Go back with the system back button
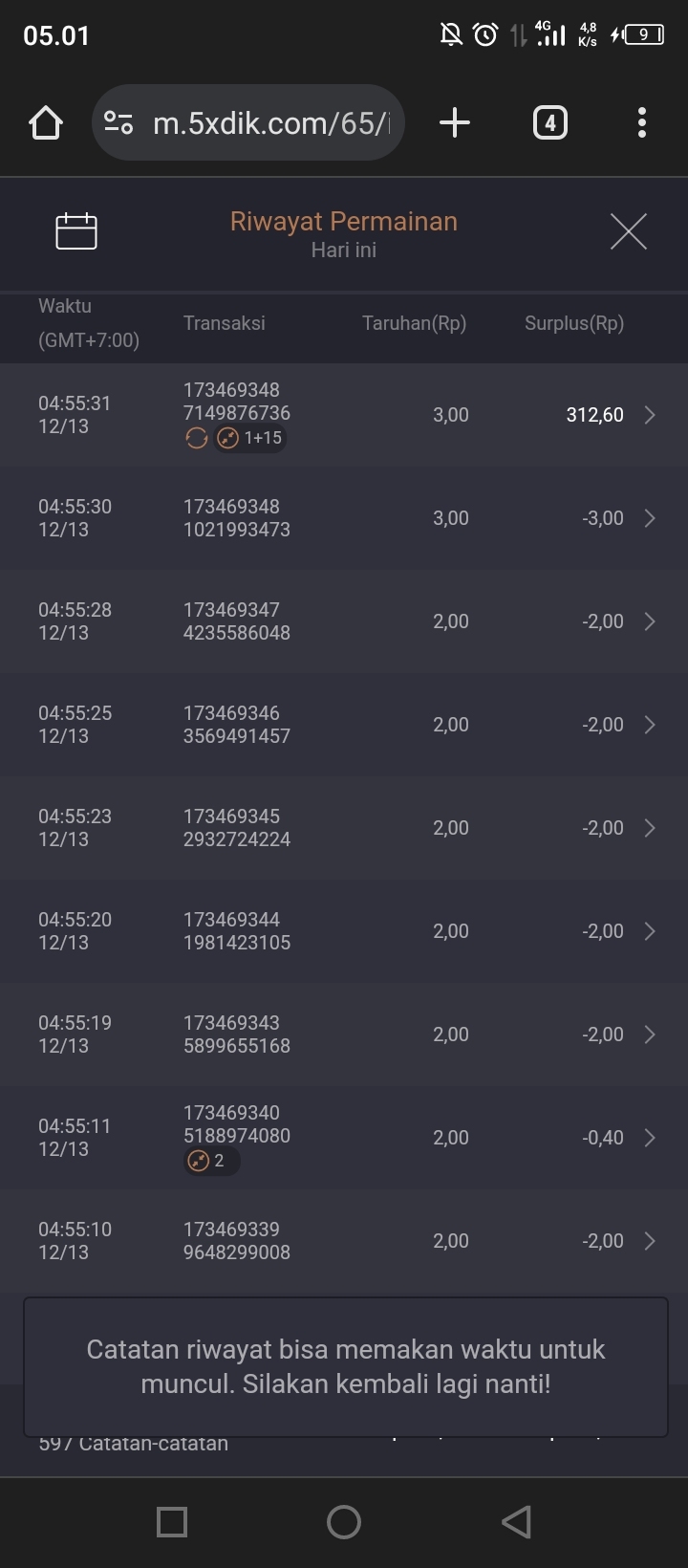The image size is (688, 1568). 516,1521
